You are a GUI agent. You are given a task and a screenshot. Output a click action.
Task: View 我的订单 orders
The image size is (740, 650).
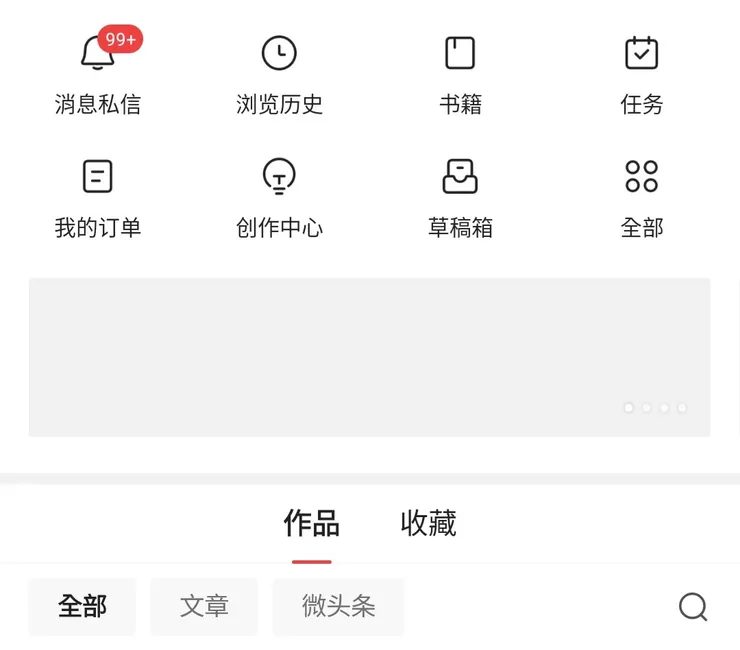coord(98,197)
